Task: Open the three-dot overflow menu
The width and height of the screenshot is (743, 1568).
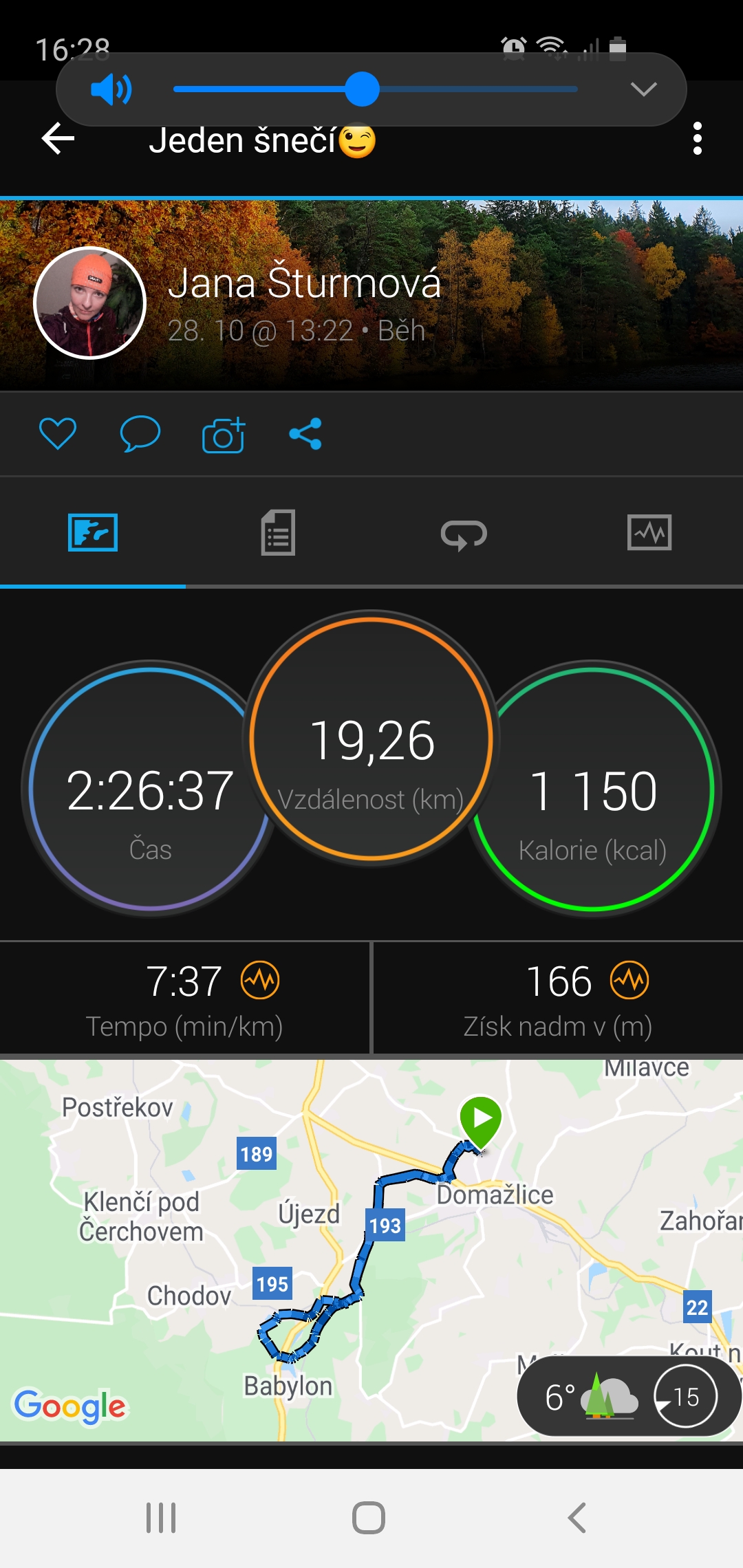Action: (x=697, y=139)
